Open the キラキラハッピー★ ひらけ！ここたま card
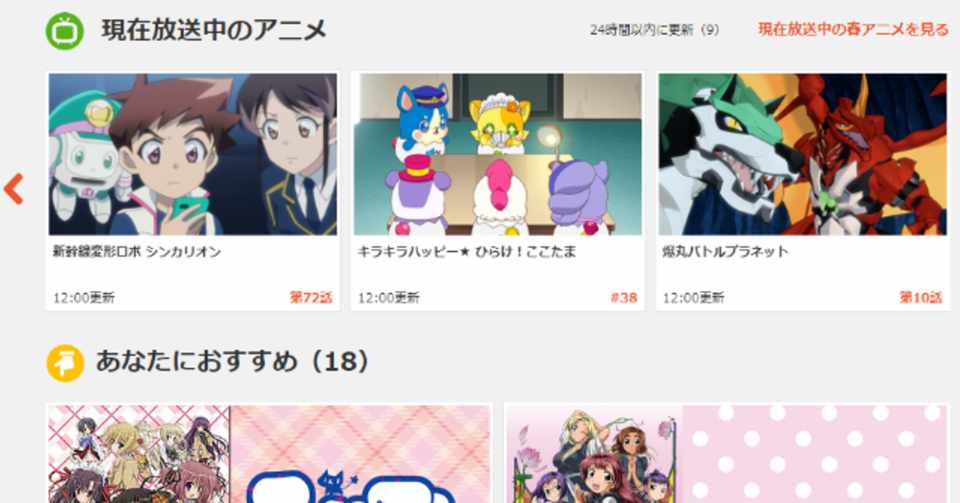 click(498, 190)
